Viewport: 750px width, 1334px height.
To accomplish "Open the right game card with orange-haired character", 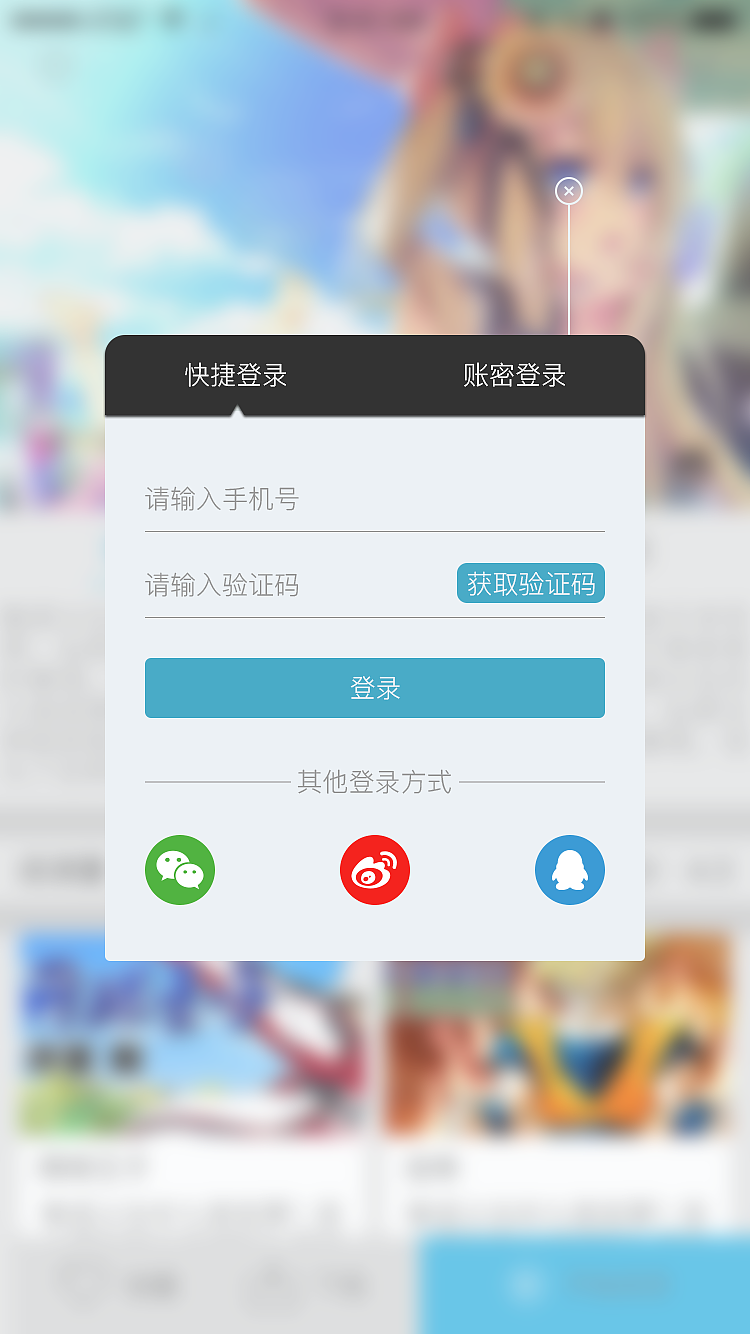I will 560,1030.
